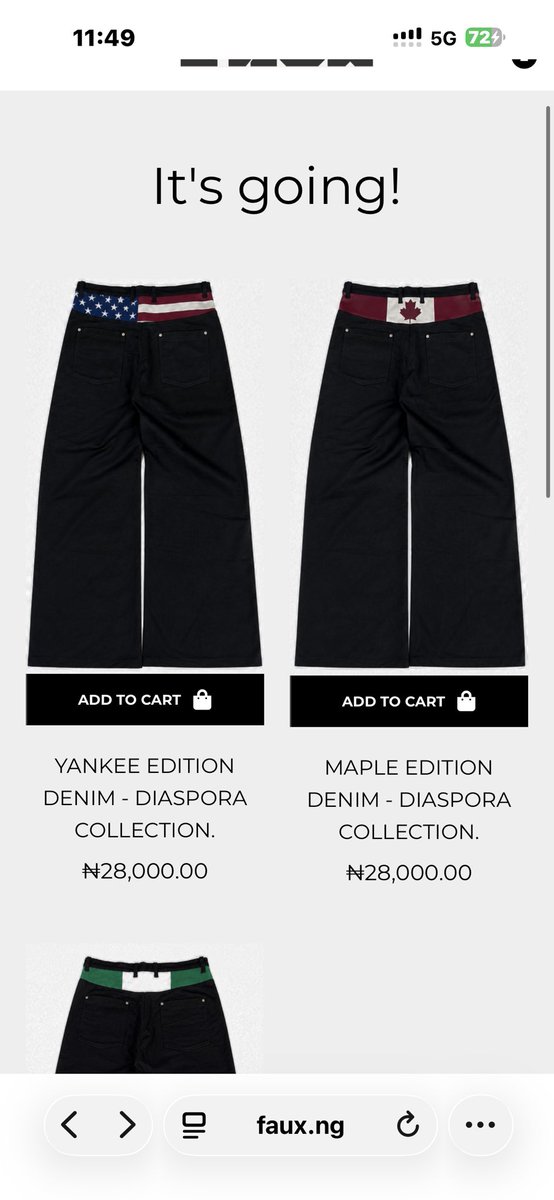554x1200 pixels.
Task: Open the Yankee Edition Denim title link
Action: [x=145, y=798]
